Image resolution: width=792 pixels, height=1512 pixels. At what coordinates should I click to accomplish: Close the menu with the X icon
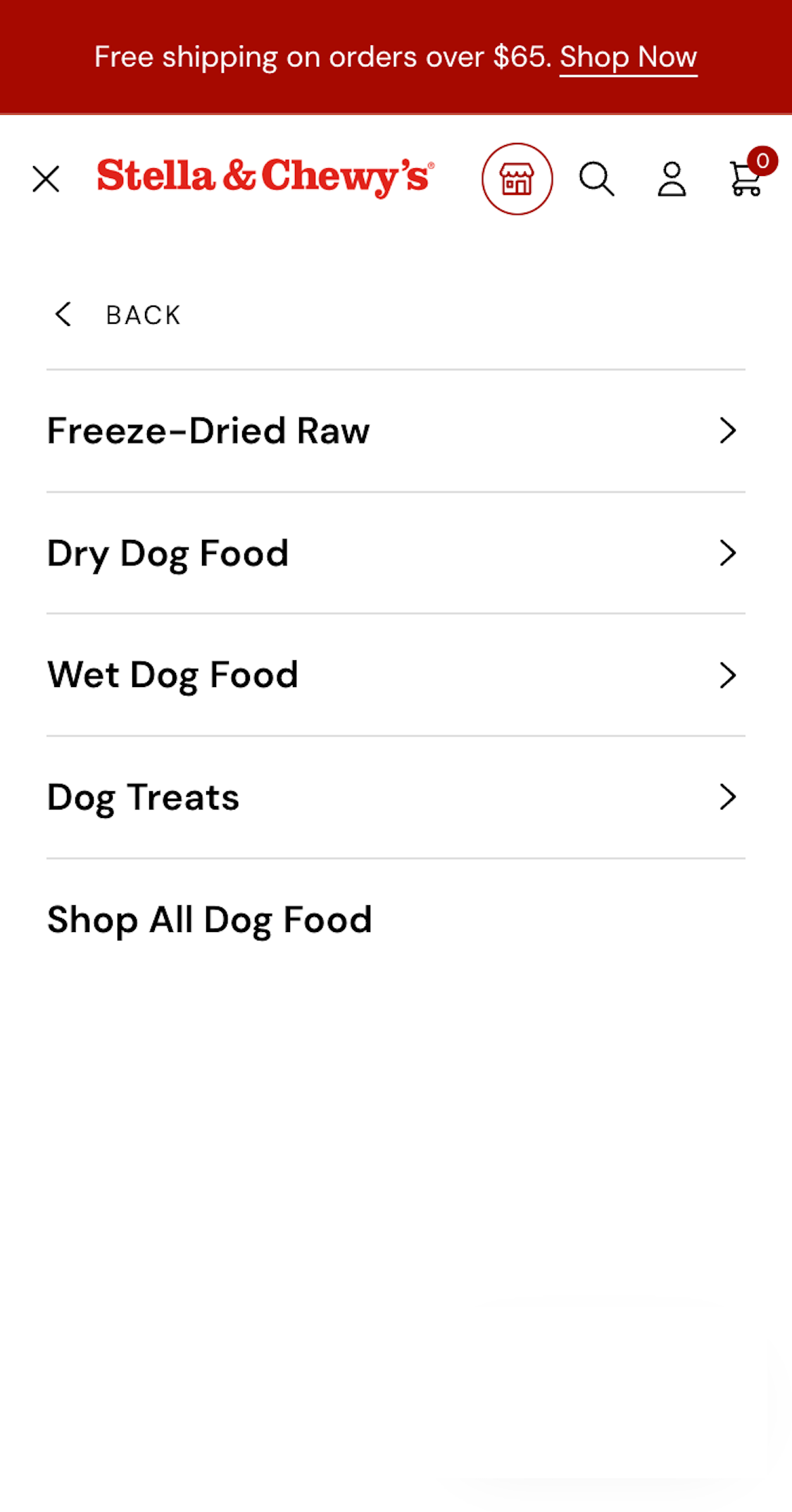[x=46, y=179]
